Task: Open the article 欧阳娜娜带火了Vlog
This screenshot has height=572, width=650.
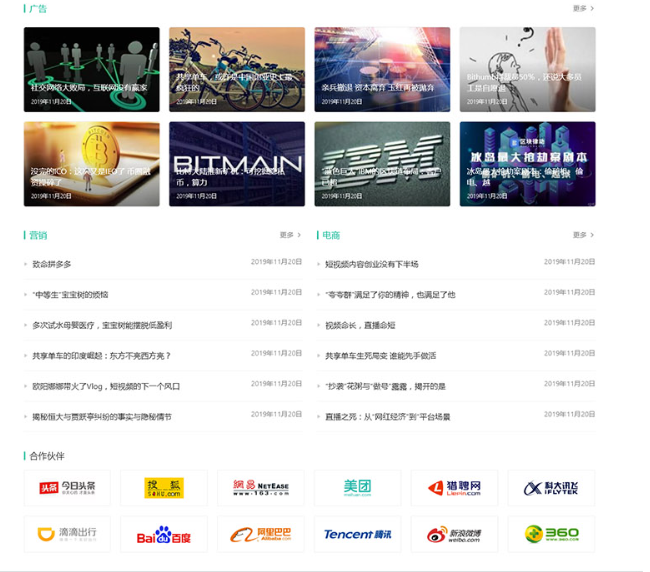Action: [106, 386]
